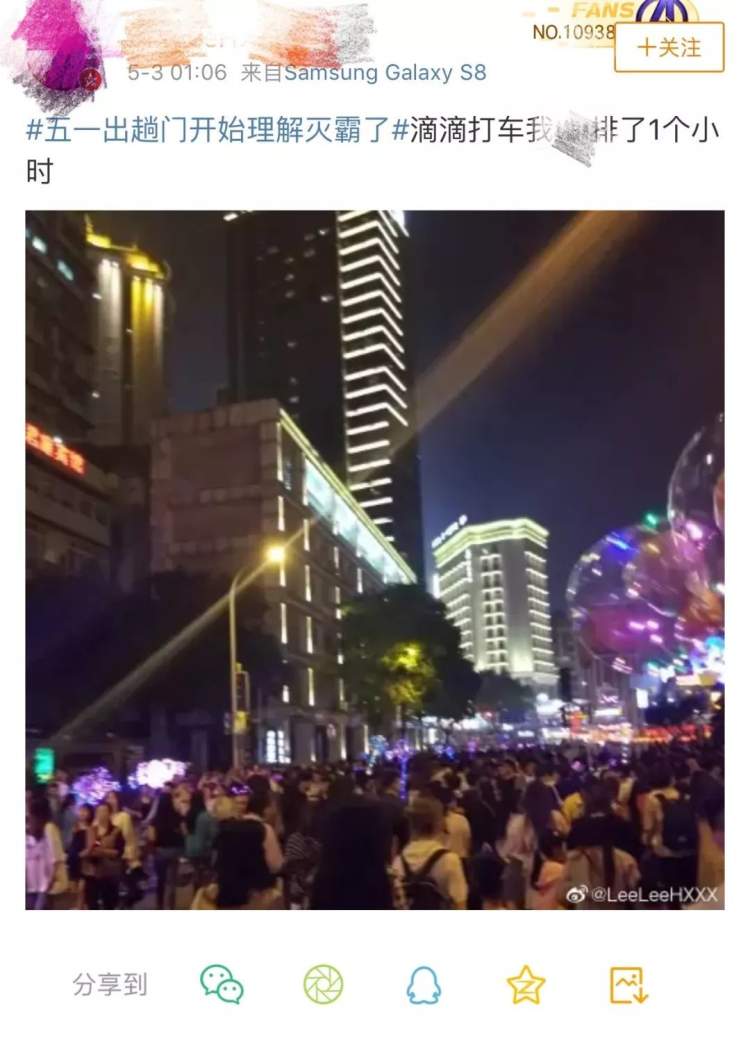This screenshot has width=750, height=1040.
Task: Share the post to QQ
Action: click(424, 985)
